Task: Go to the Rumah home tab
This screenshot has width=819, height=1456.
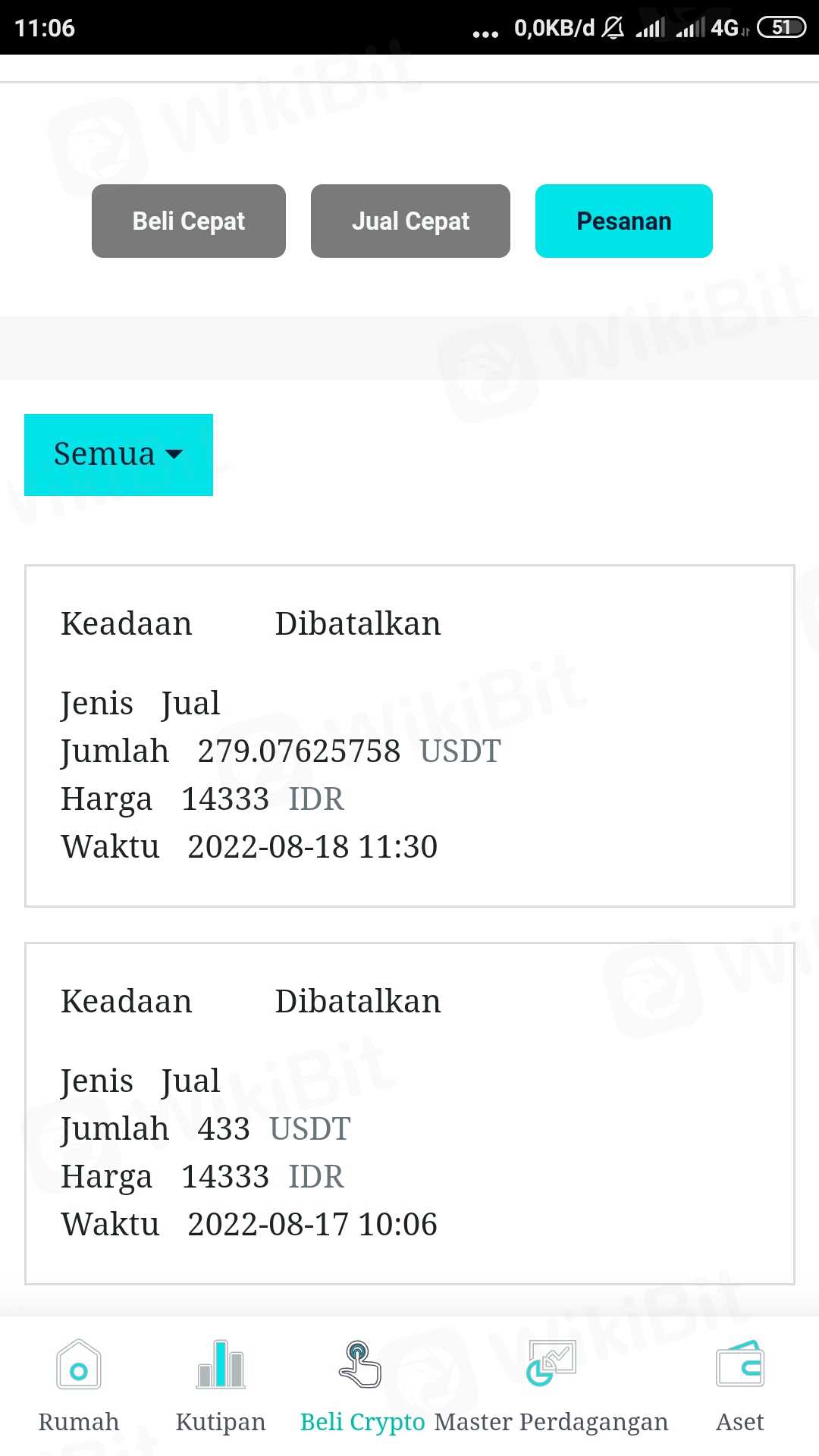Action: tap(79, 1385)
